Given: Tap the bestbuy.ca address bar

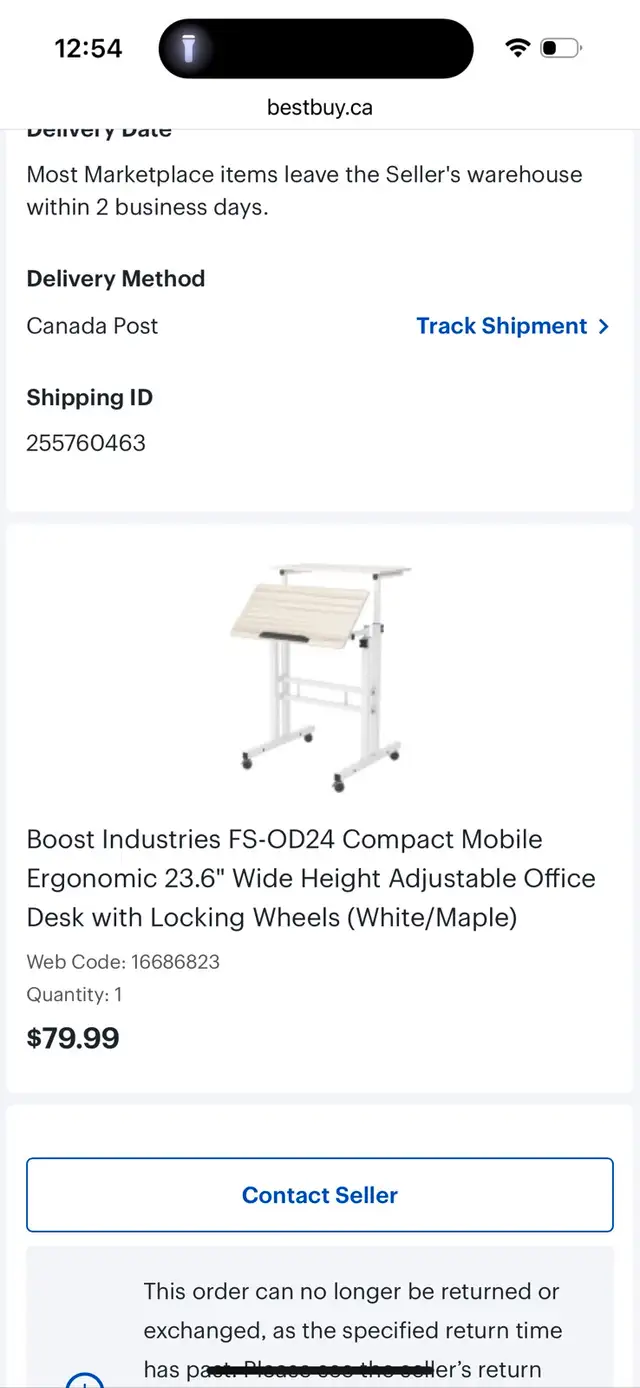Looking at the screenshot, I should (x=320, y=107).
